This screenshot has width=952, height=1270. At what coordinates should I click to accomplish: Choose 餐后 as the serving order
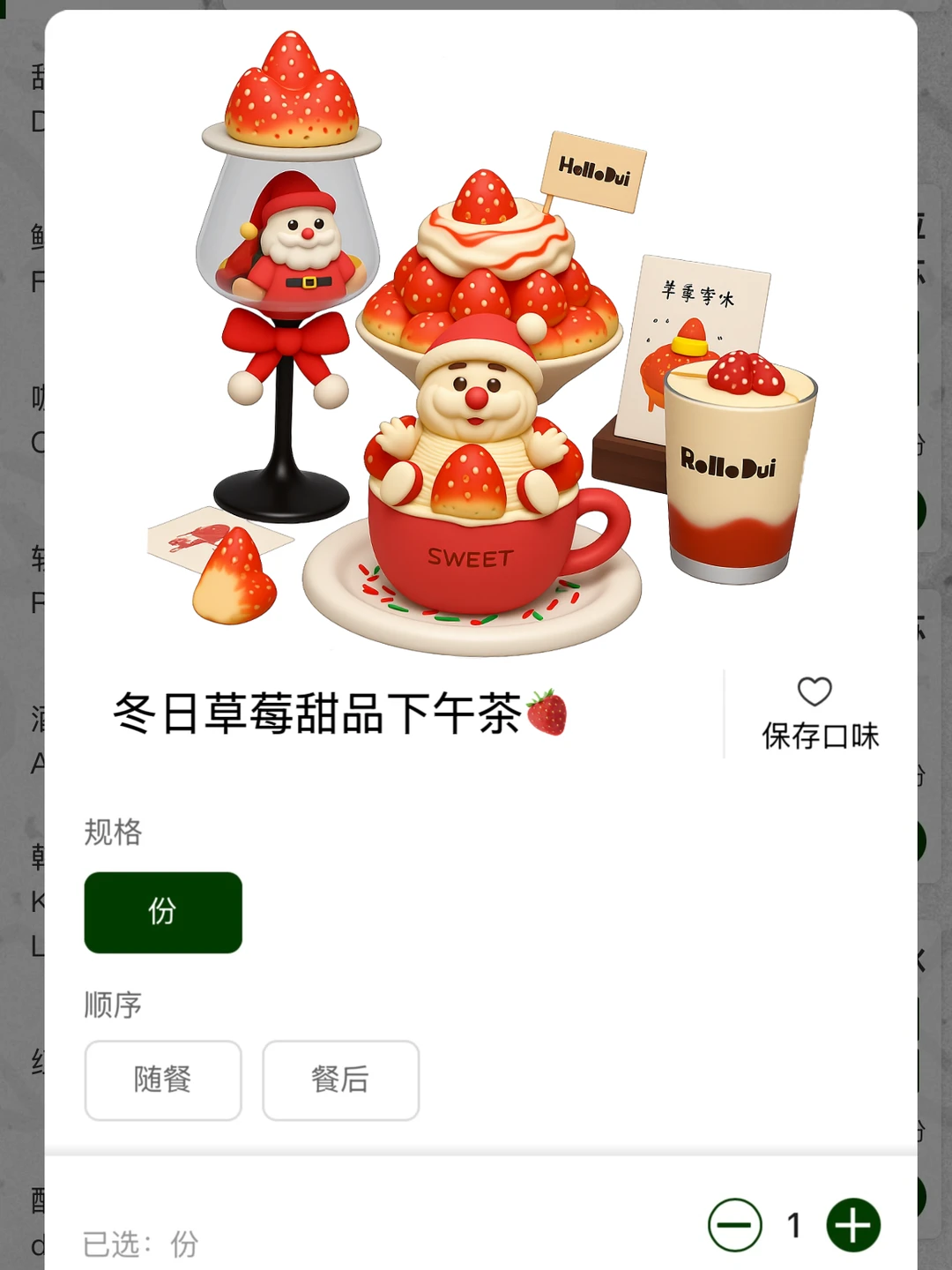340,1080
